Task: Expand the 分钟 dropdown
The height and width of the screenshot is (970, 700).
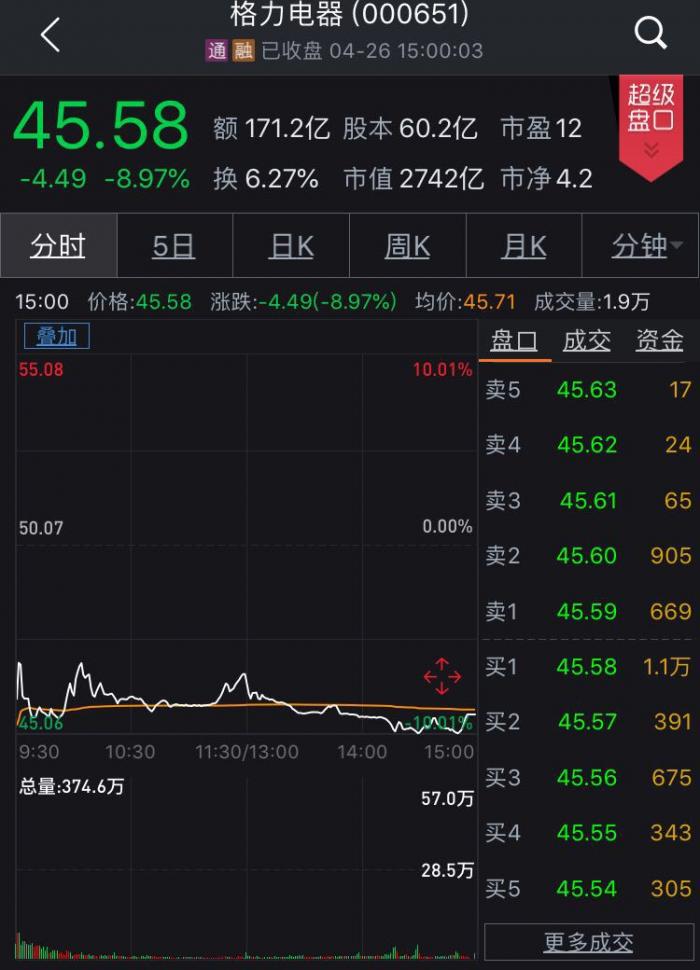Action: point(645,245)
